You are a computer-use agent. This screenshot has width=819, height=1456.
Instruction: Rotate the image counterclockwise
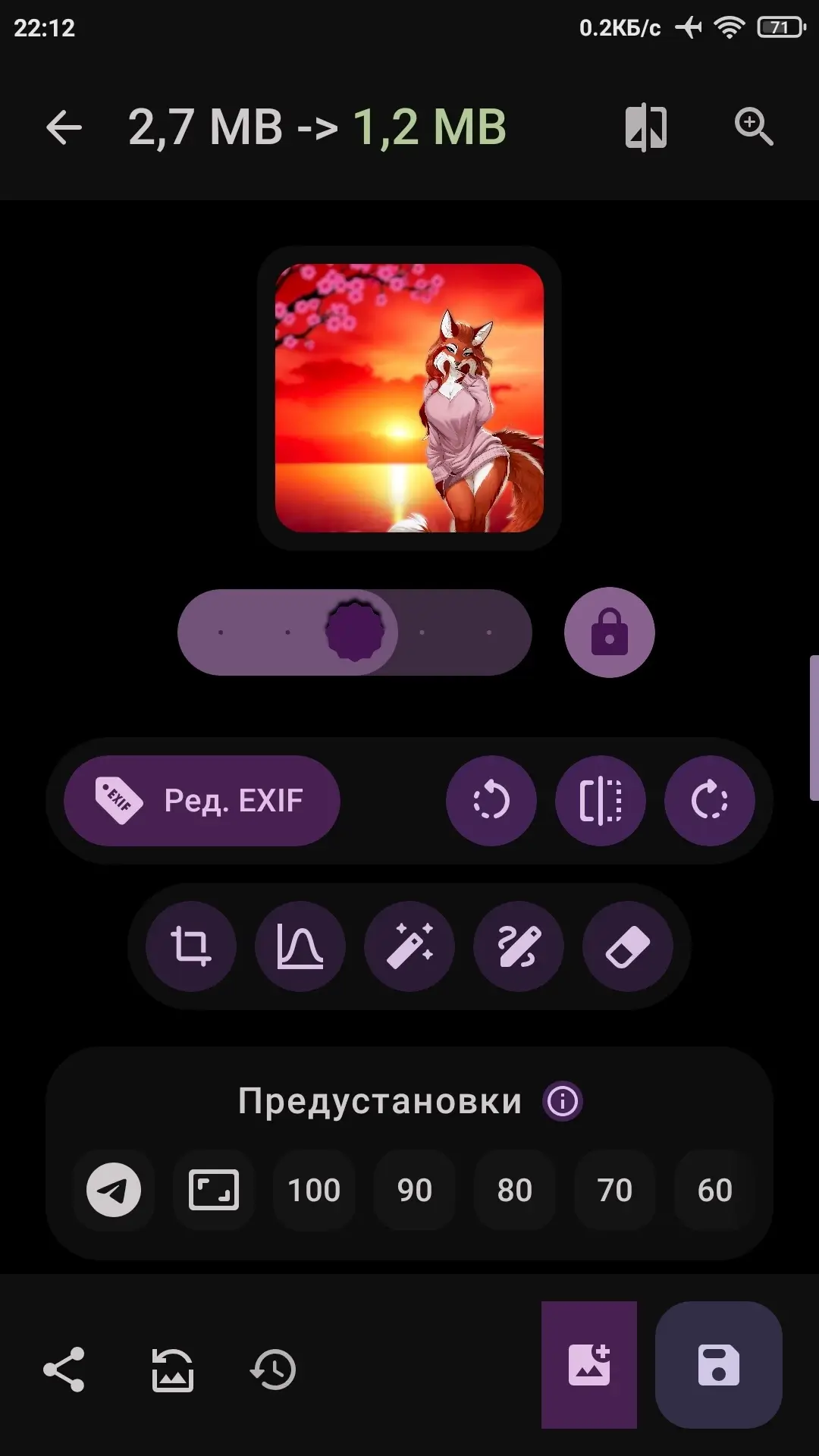click(491, 800)
